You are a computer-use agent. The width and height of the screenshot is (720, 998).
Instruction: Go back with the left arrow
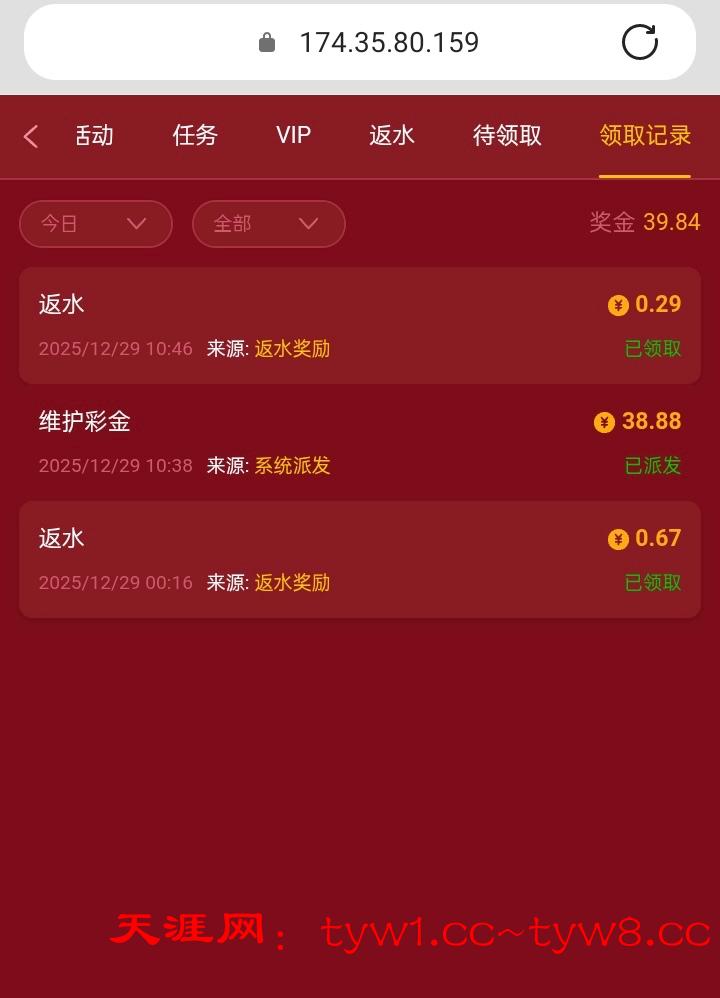(31, 137)
